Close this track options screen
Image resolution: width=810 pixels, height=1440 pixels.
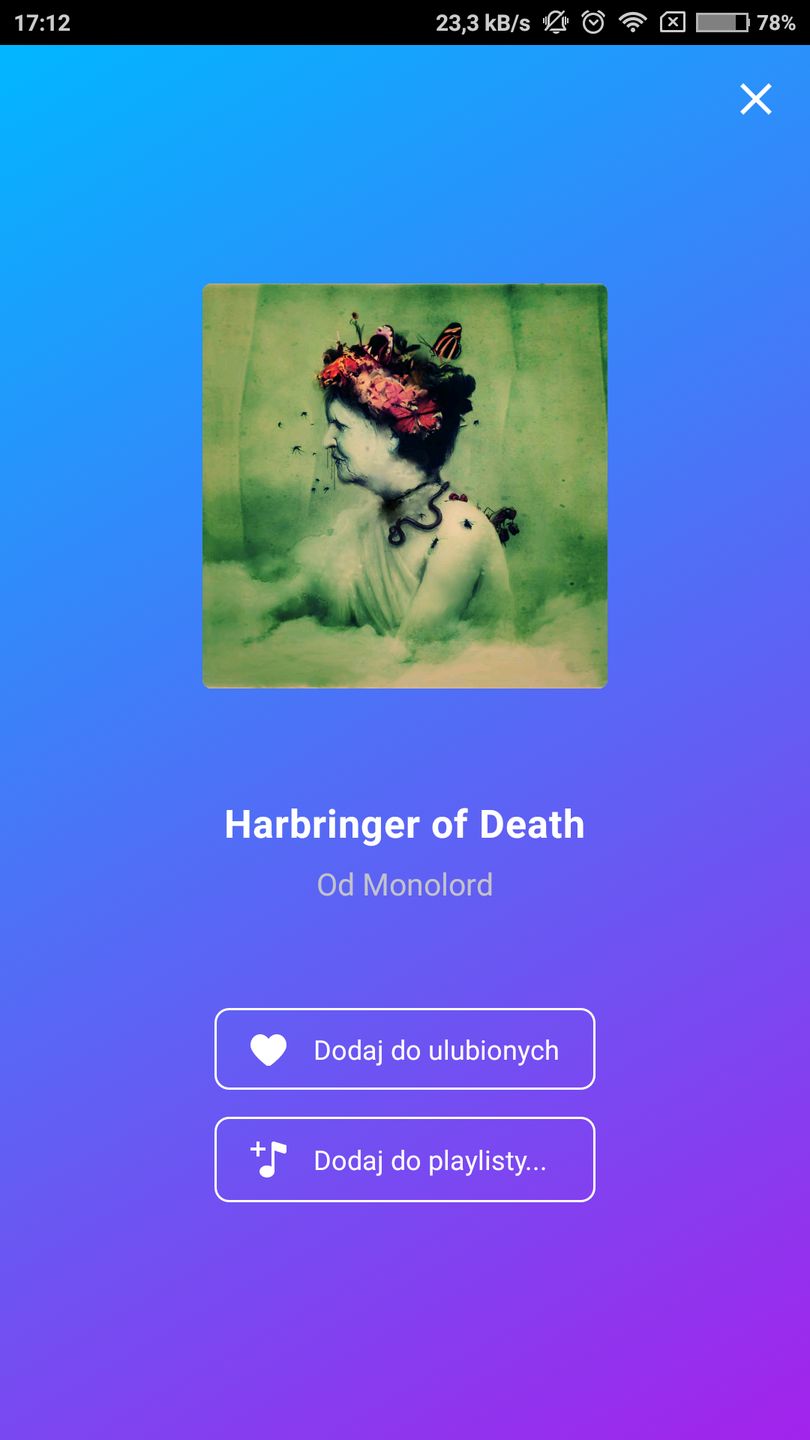pyautogui.click(x=755, y=99)
